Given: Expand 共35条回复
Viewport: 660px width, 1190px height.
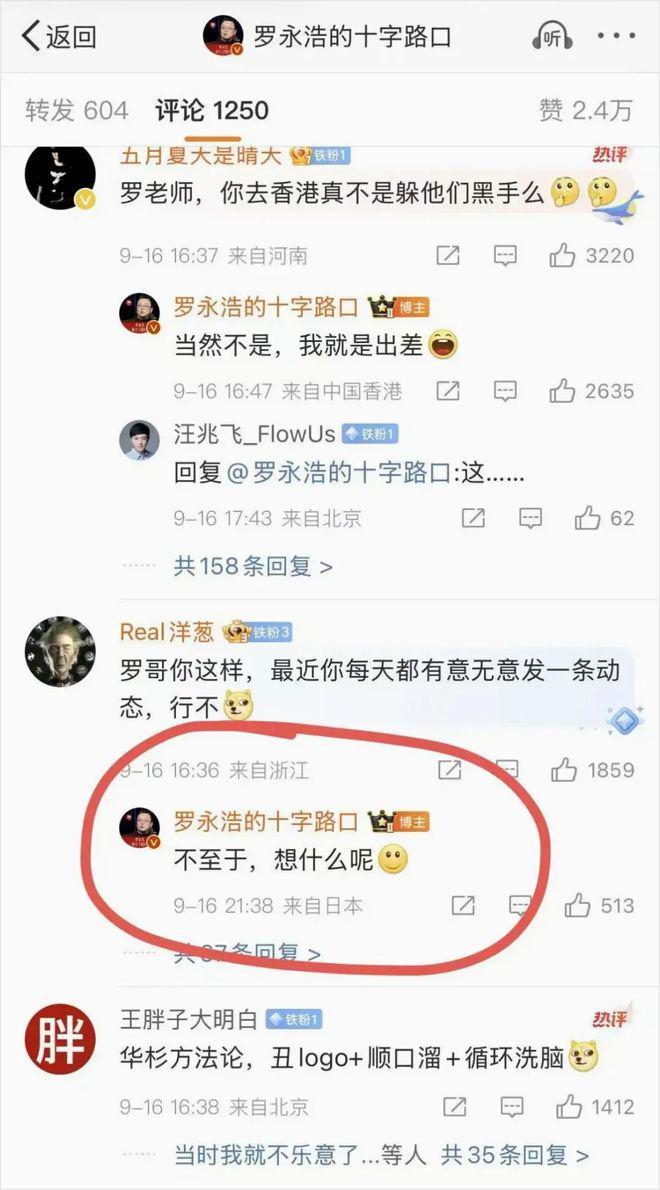Looking at the screenshot, I should (x=515, y=1155).
